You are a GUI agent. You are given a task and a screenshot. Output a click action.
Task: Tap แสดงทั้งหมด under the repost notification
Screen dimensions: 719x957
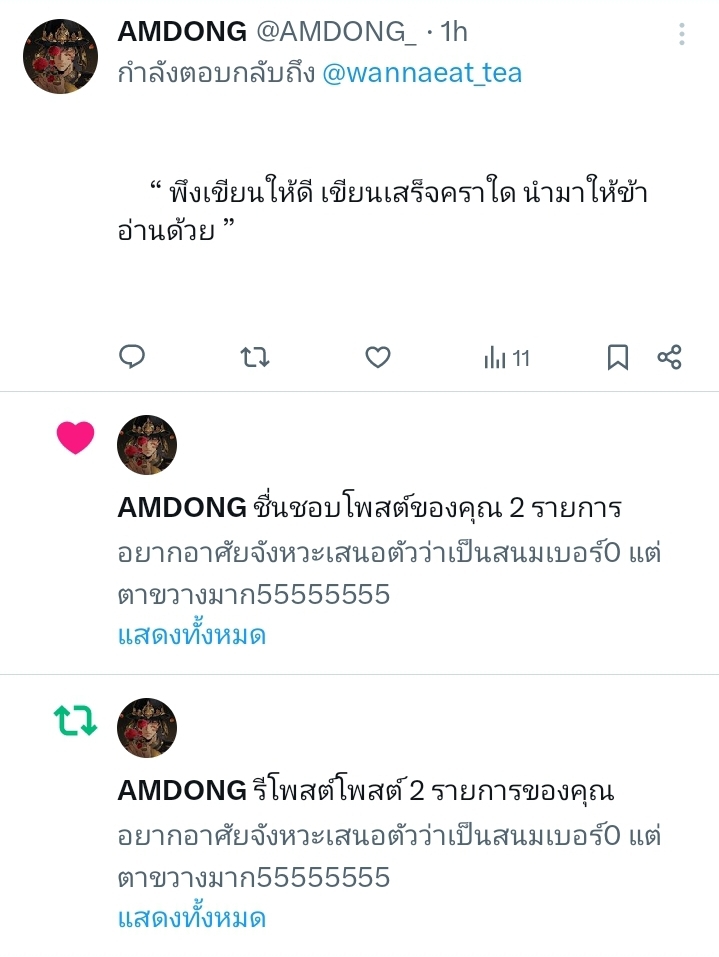(192, 918)
